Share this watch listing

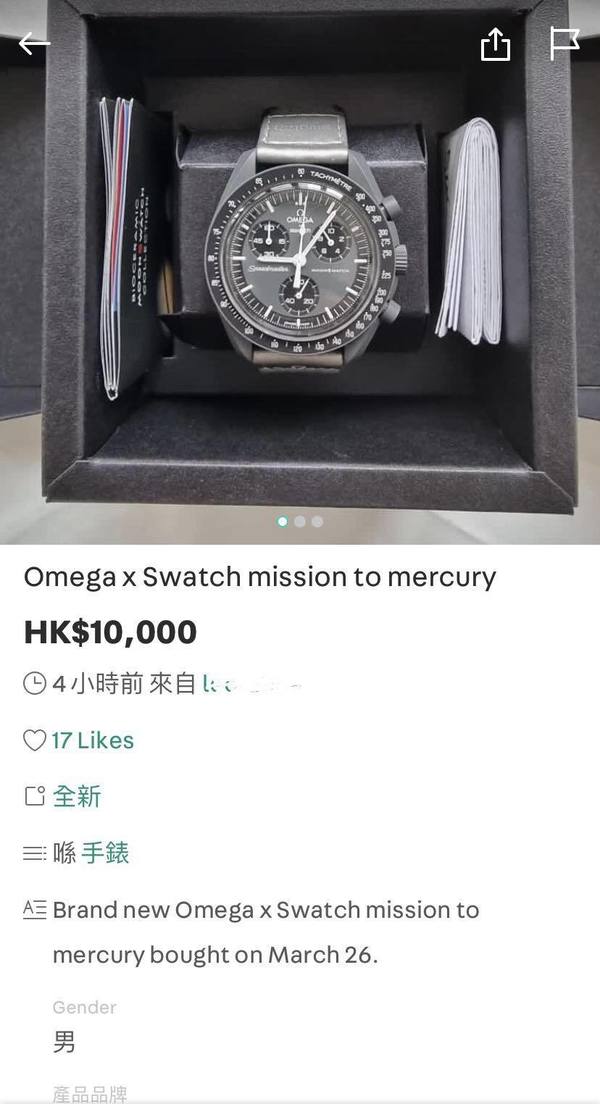point(496,44)
